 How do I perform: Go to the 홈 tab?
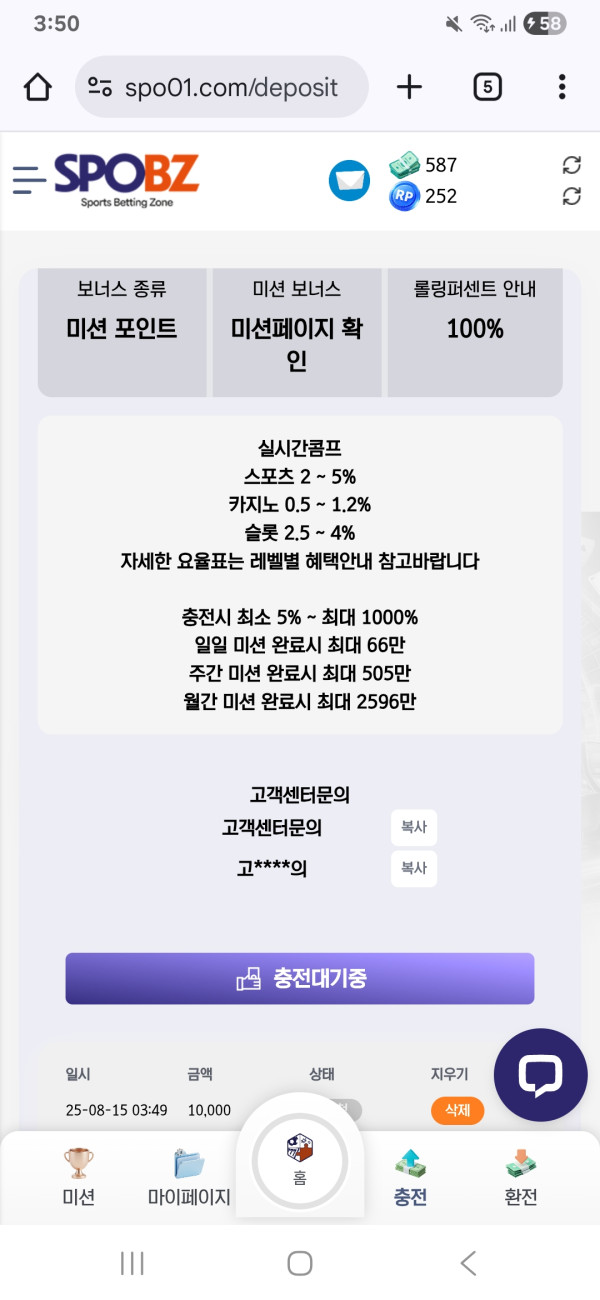coord(300,1161)
